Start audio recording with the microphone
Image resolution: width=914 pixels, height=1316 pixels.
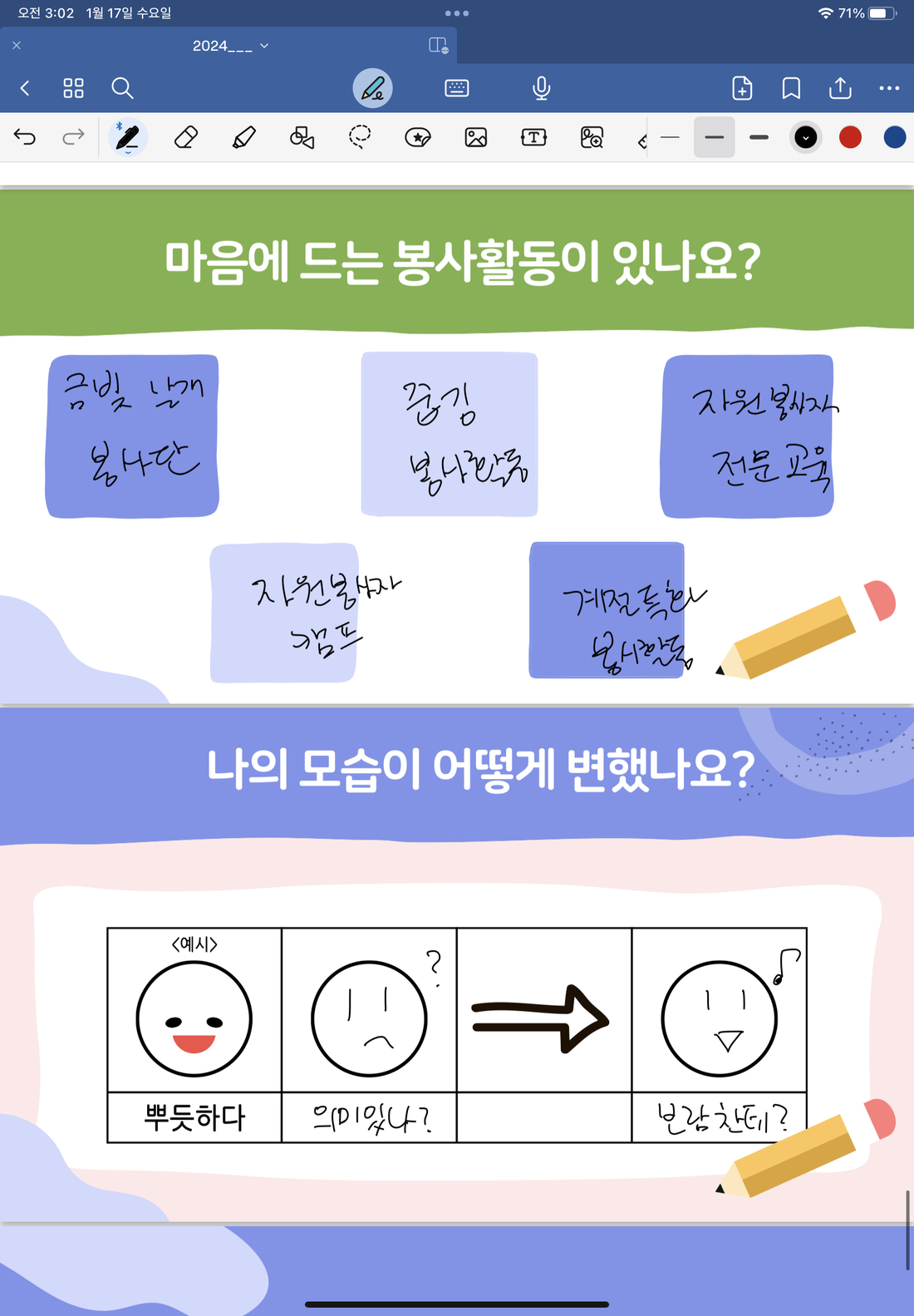(541, 88)
